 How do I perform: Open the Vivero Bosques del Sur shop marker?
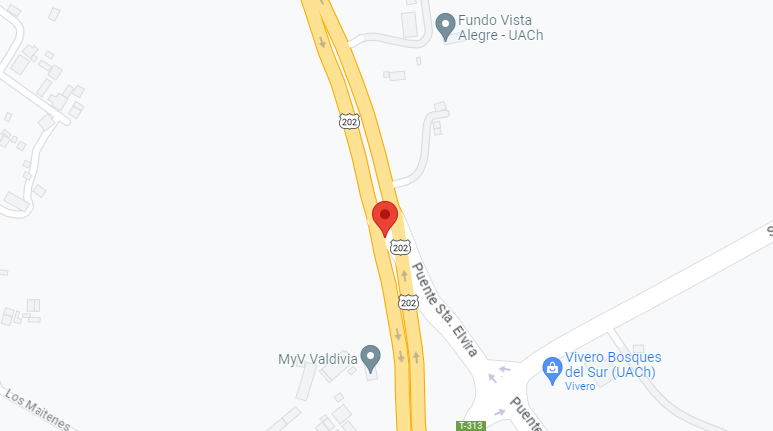(x=551, y=369)
